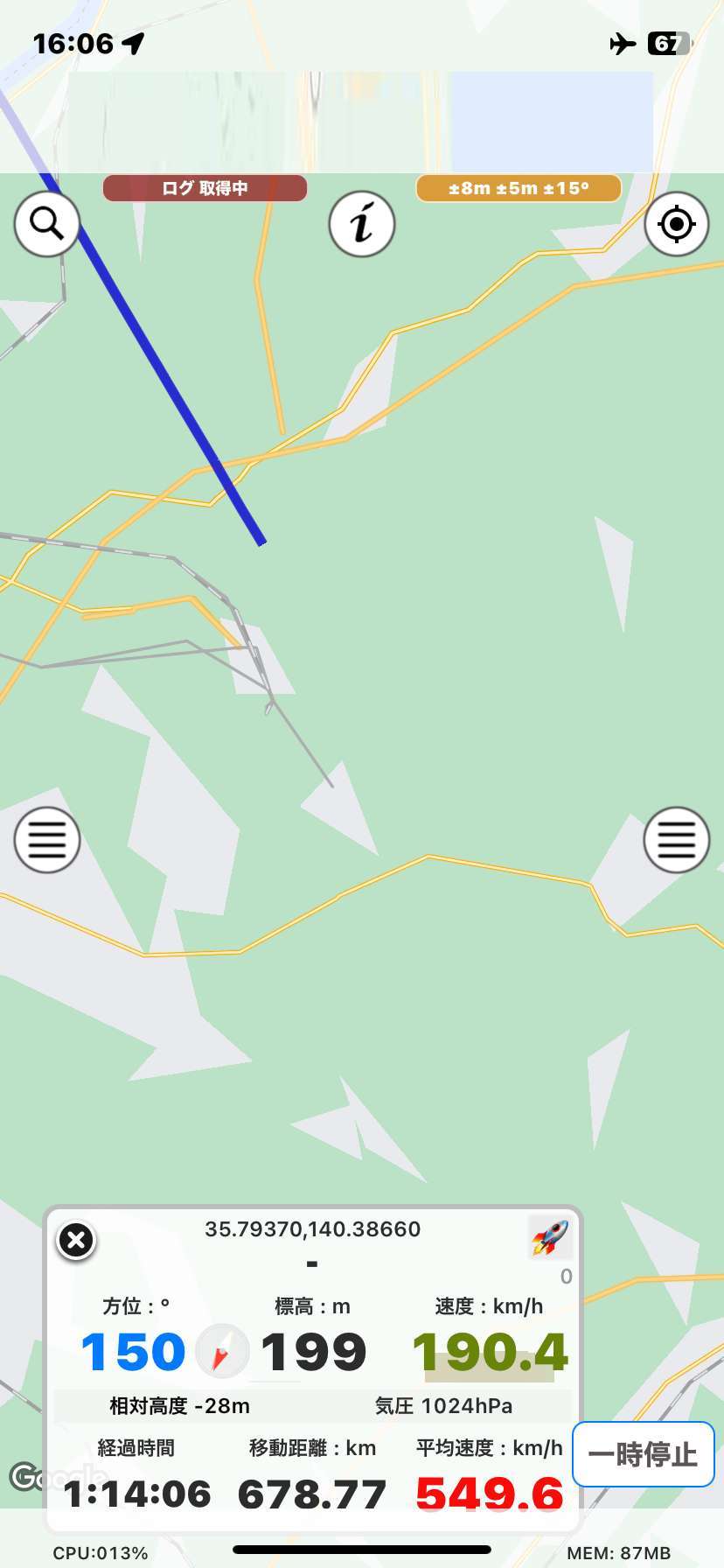Tap the ログ取得中 status badge
This screenshot has width=724, height=1568.
[x=205, y=188]
